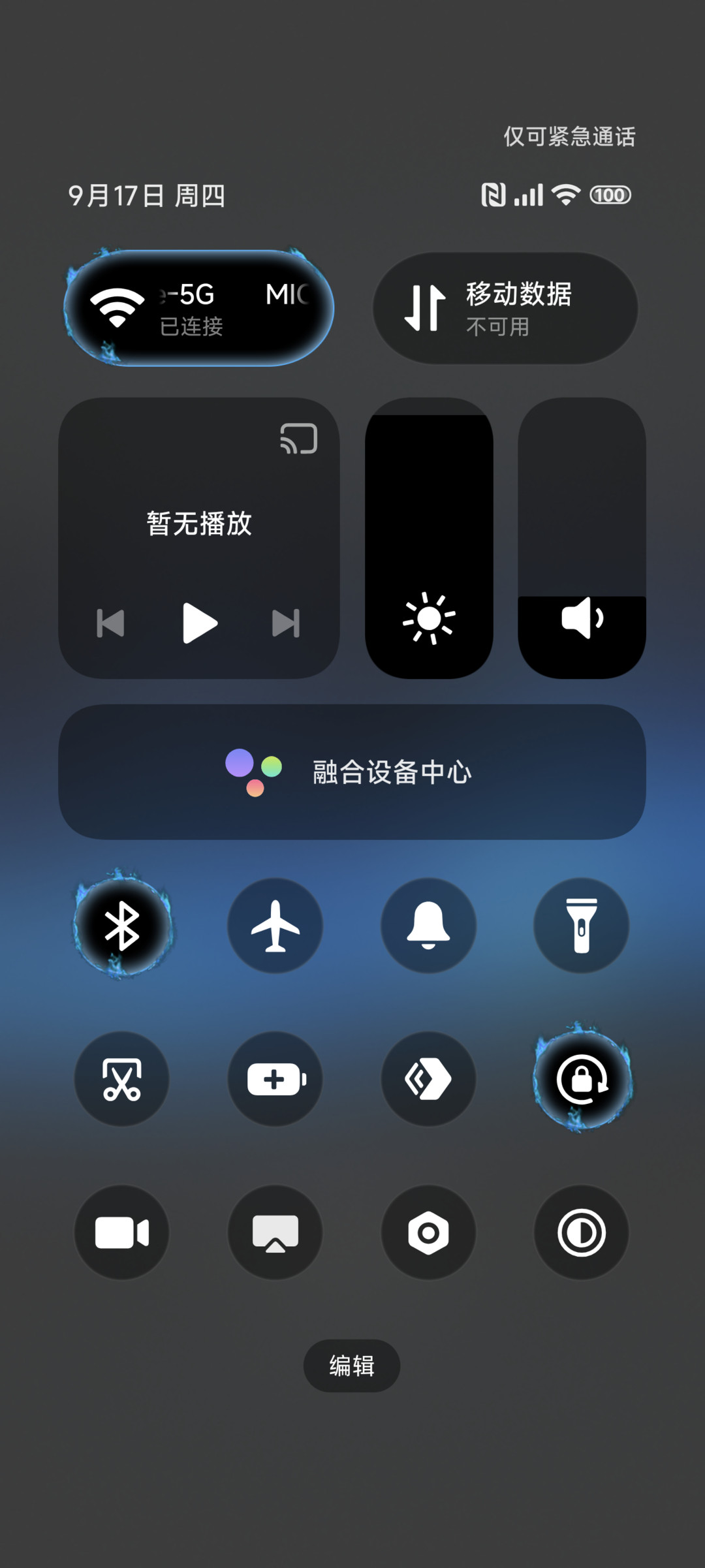Skip to the previous track
The width and height of the screenshot is (705, 1568).
click(x=110, y=623)
